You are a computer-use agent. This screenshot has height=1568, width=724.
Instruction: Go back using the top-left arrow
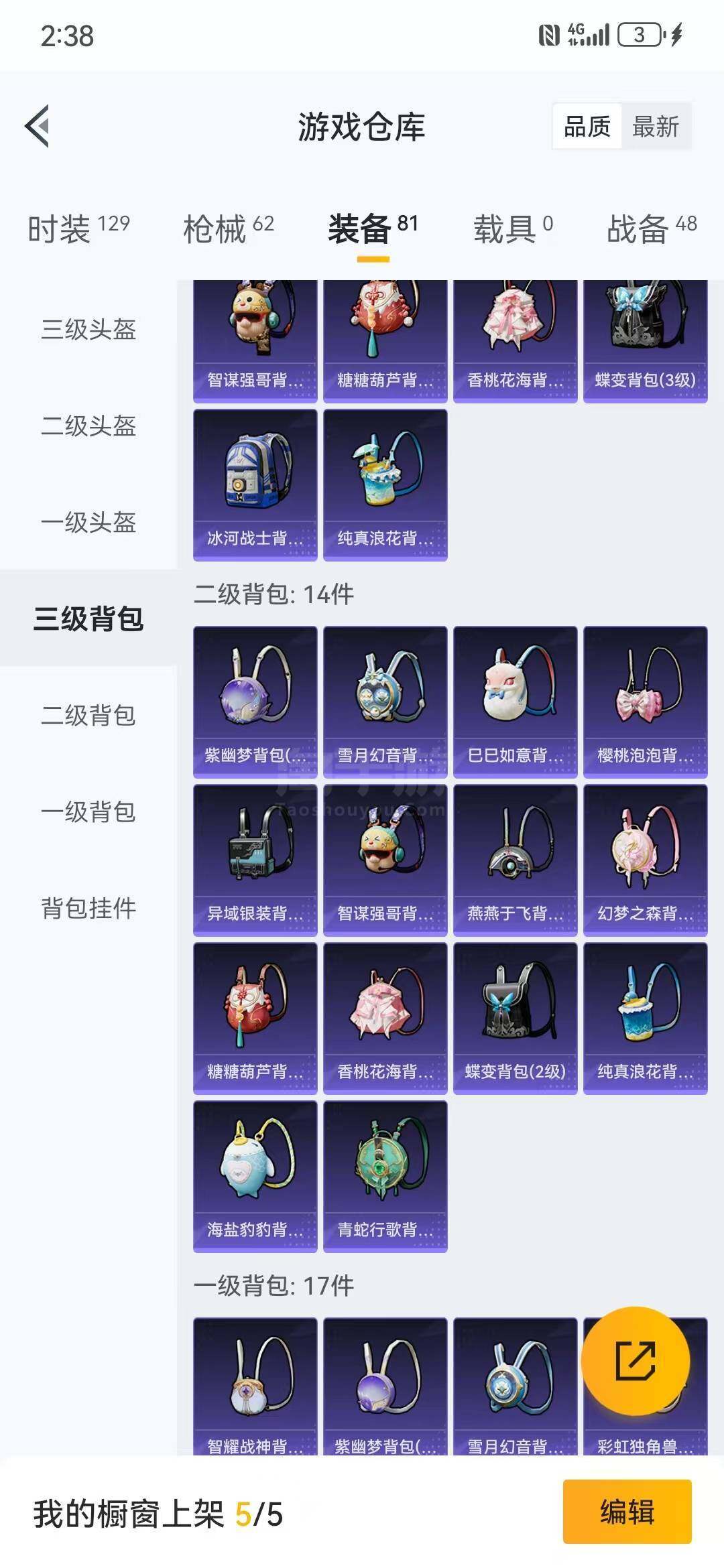[x=38, y=126]
